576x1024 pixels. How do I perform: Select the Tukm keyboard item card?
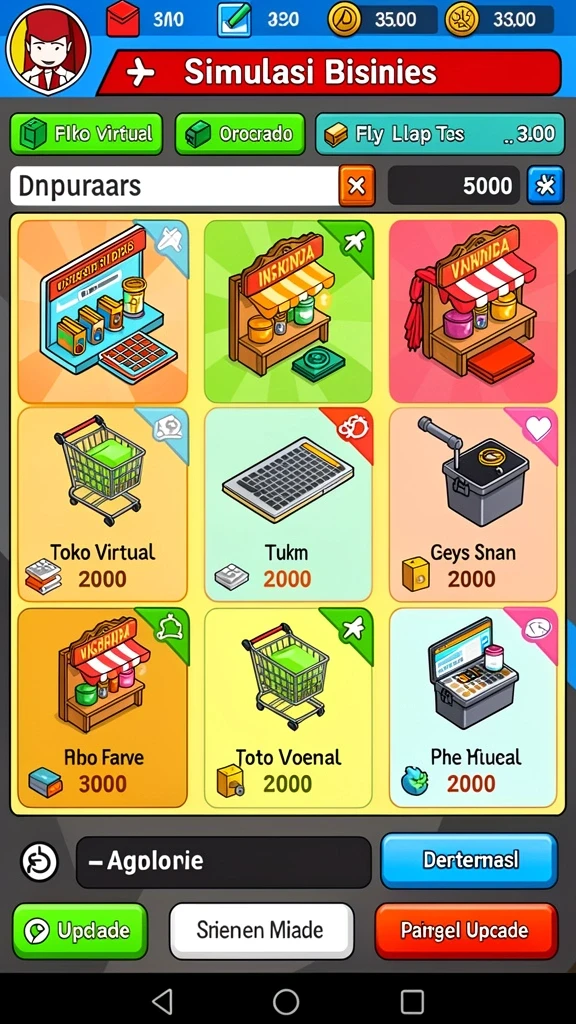[x=288, y=504]
